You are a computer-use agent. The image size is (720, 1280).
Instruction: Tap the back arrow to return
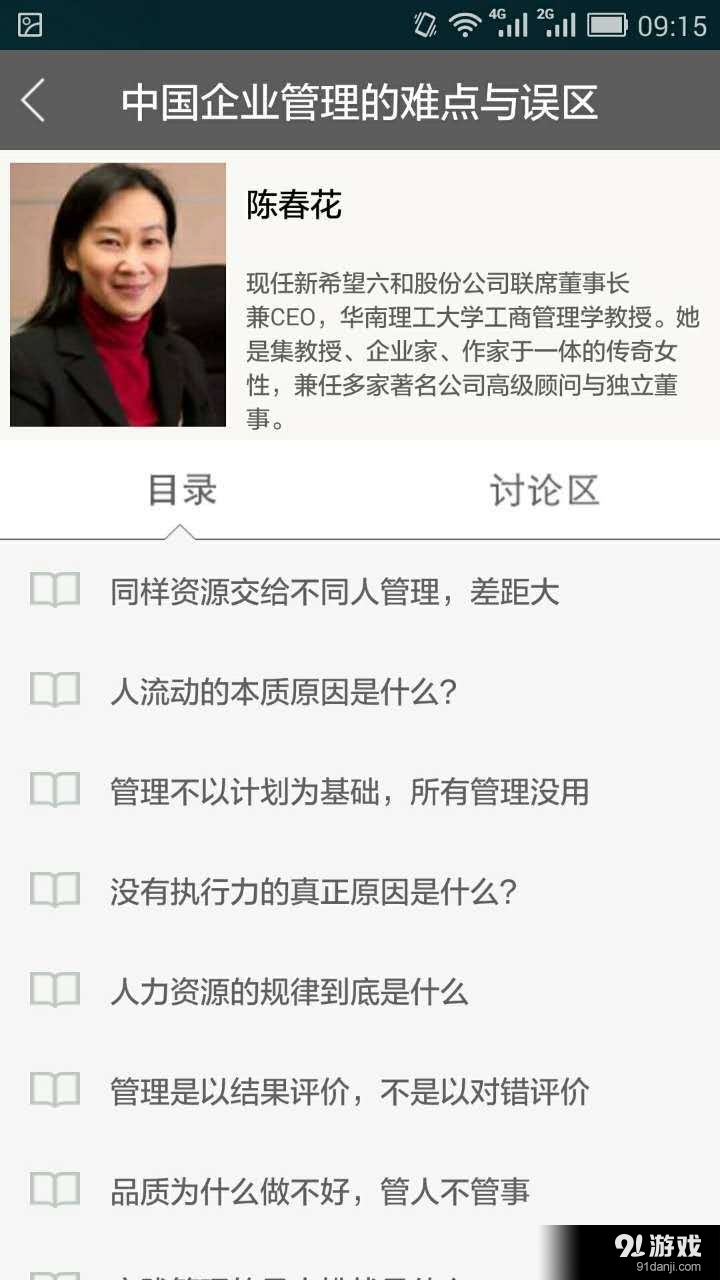[33, 101]
